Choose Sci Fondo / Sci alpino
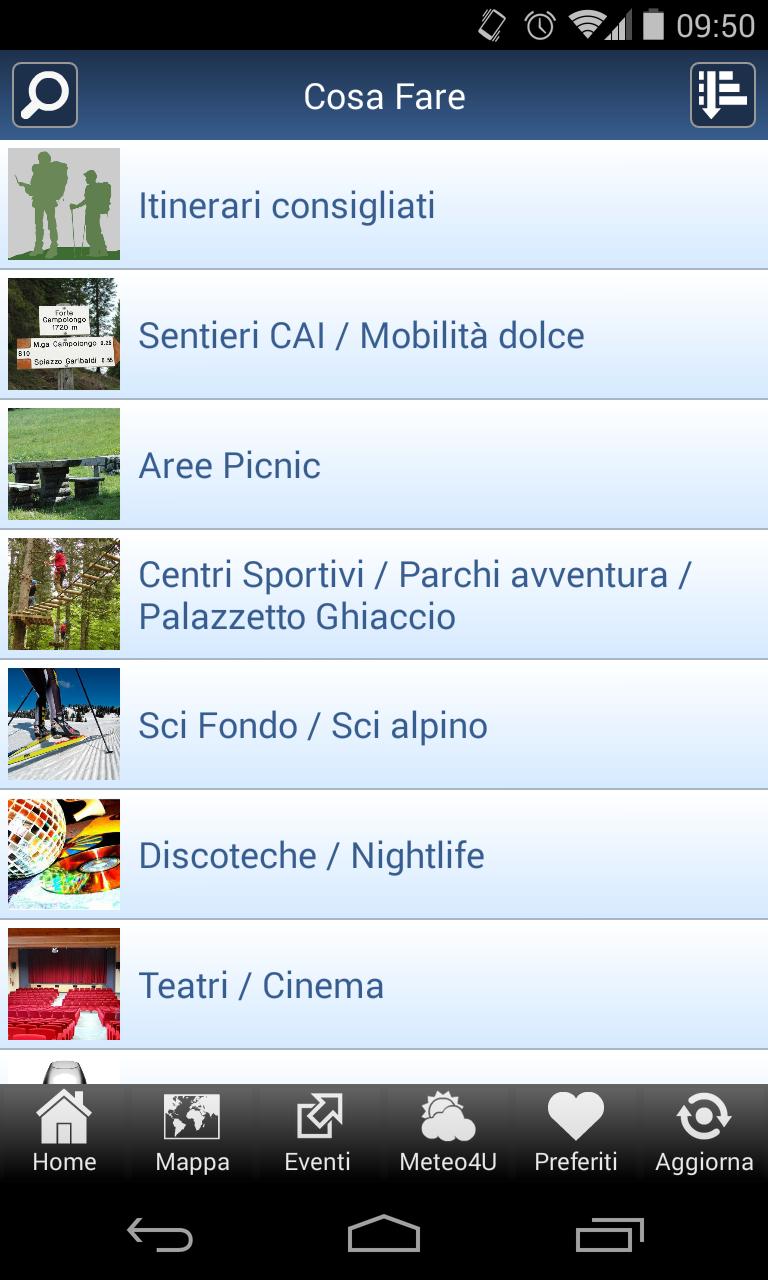The height and width of the screenshot is (1280, 768). tap(384, 725)
